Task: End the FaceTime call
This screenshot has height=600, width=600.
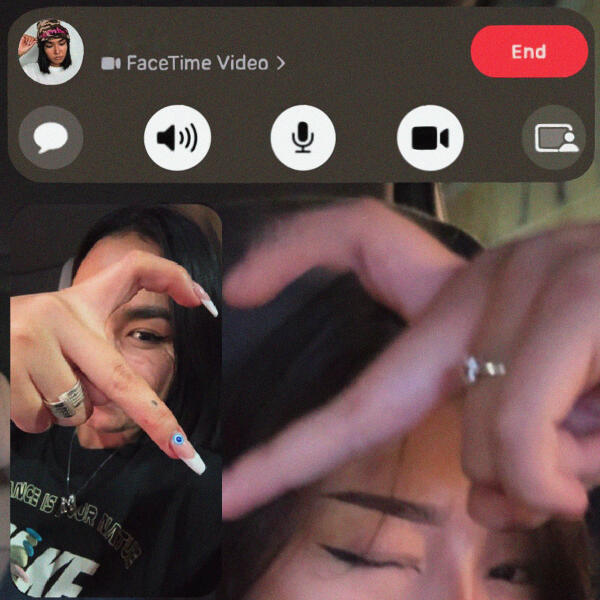Action: (x=528, y=52)
